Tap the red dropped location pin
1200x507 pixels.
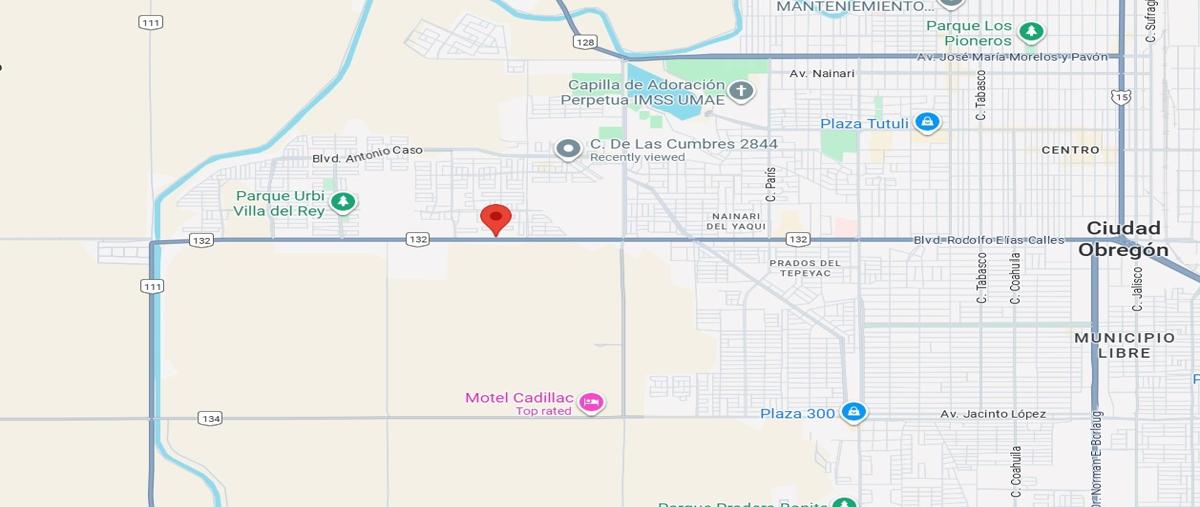pos(496,219)
